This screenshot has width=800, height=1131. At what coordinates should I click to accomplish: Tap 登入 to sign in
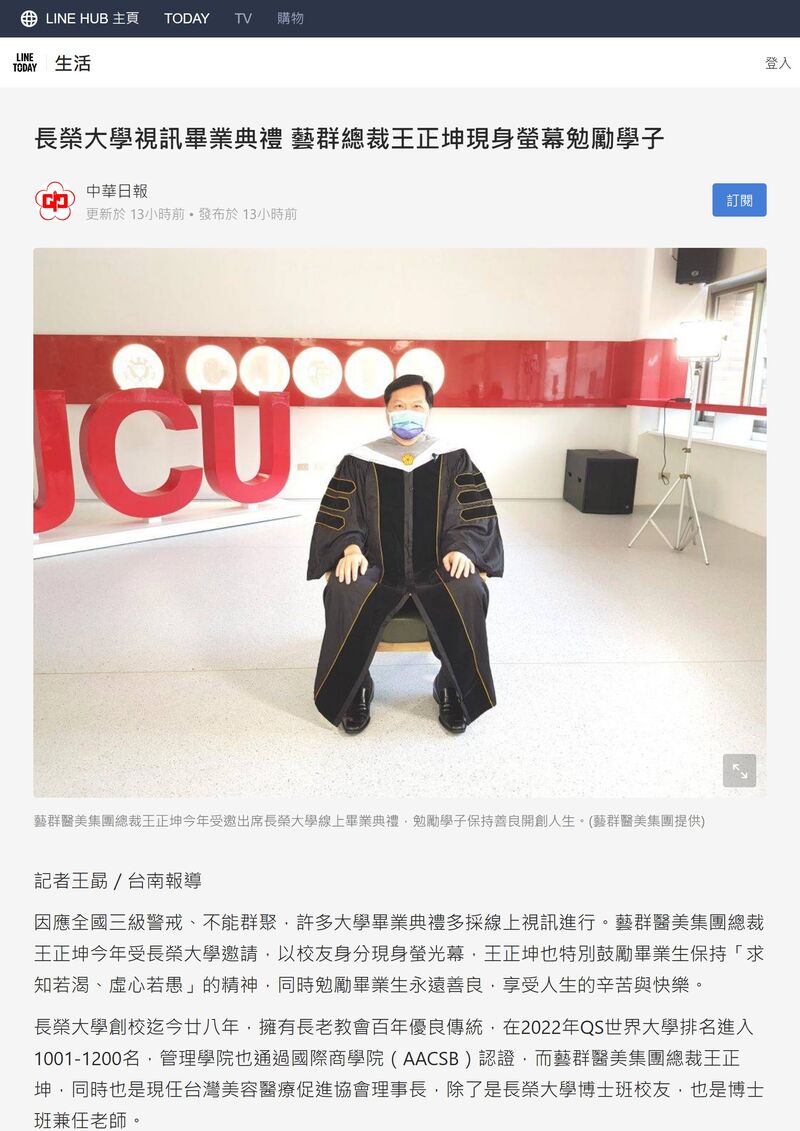(777, 63)
